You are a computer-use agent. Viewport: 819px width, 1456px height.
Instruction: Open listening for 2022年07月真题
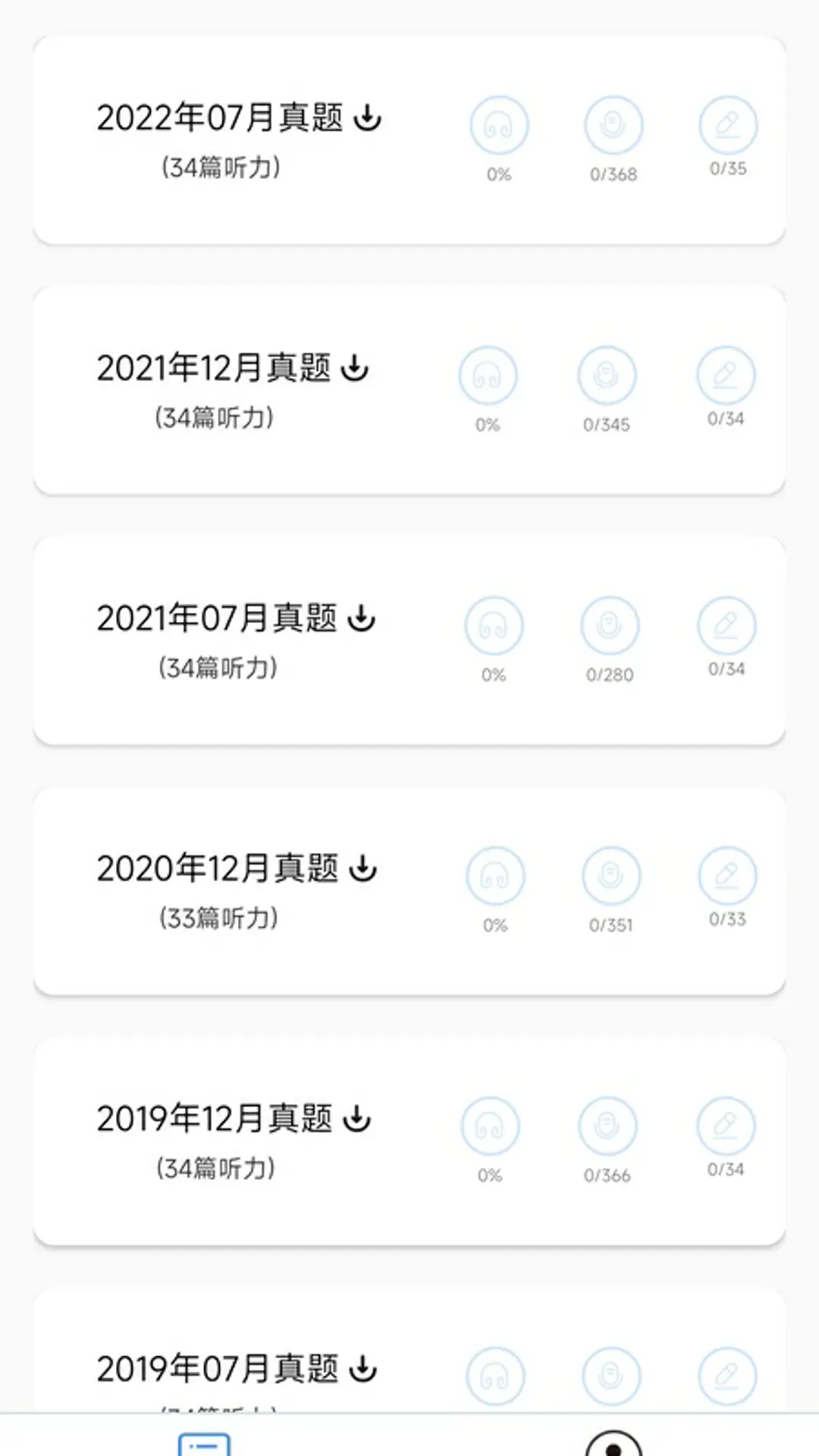click(x=499, y=125)
